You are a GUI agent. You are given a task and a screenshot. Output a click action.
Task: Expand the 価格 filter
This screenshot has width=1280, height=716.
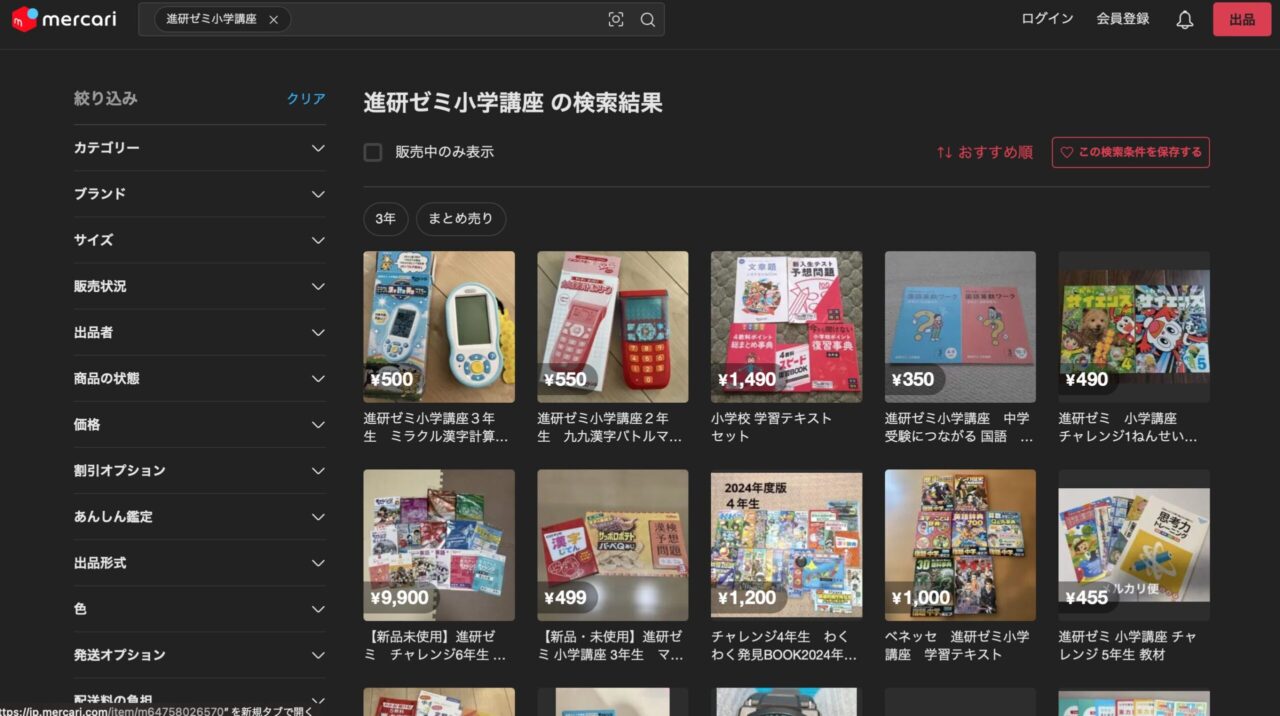(x=199, y=424)
